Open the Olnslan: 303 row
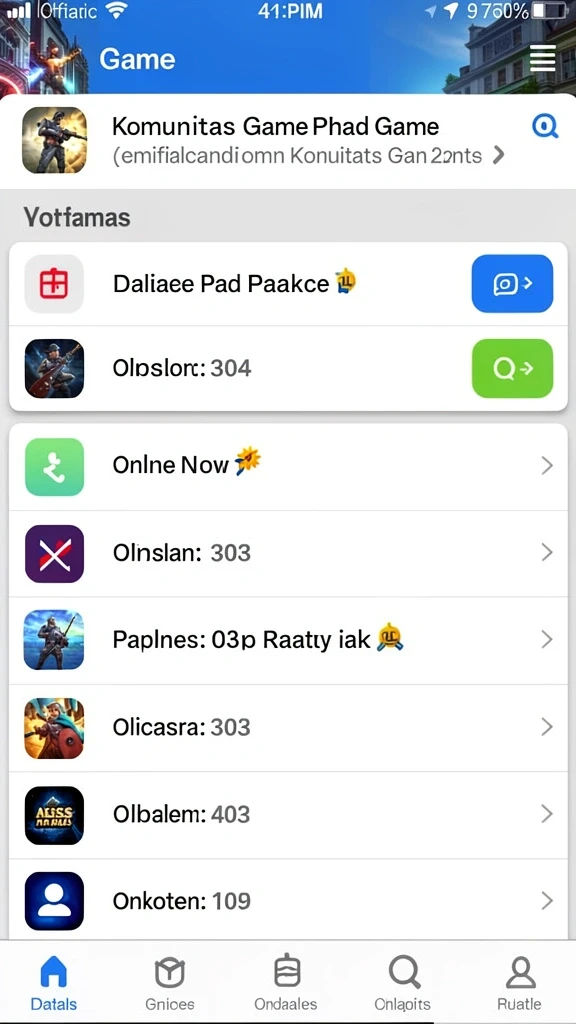This screenshot has width=576, height=1024. coord(288,553)
